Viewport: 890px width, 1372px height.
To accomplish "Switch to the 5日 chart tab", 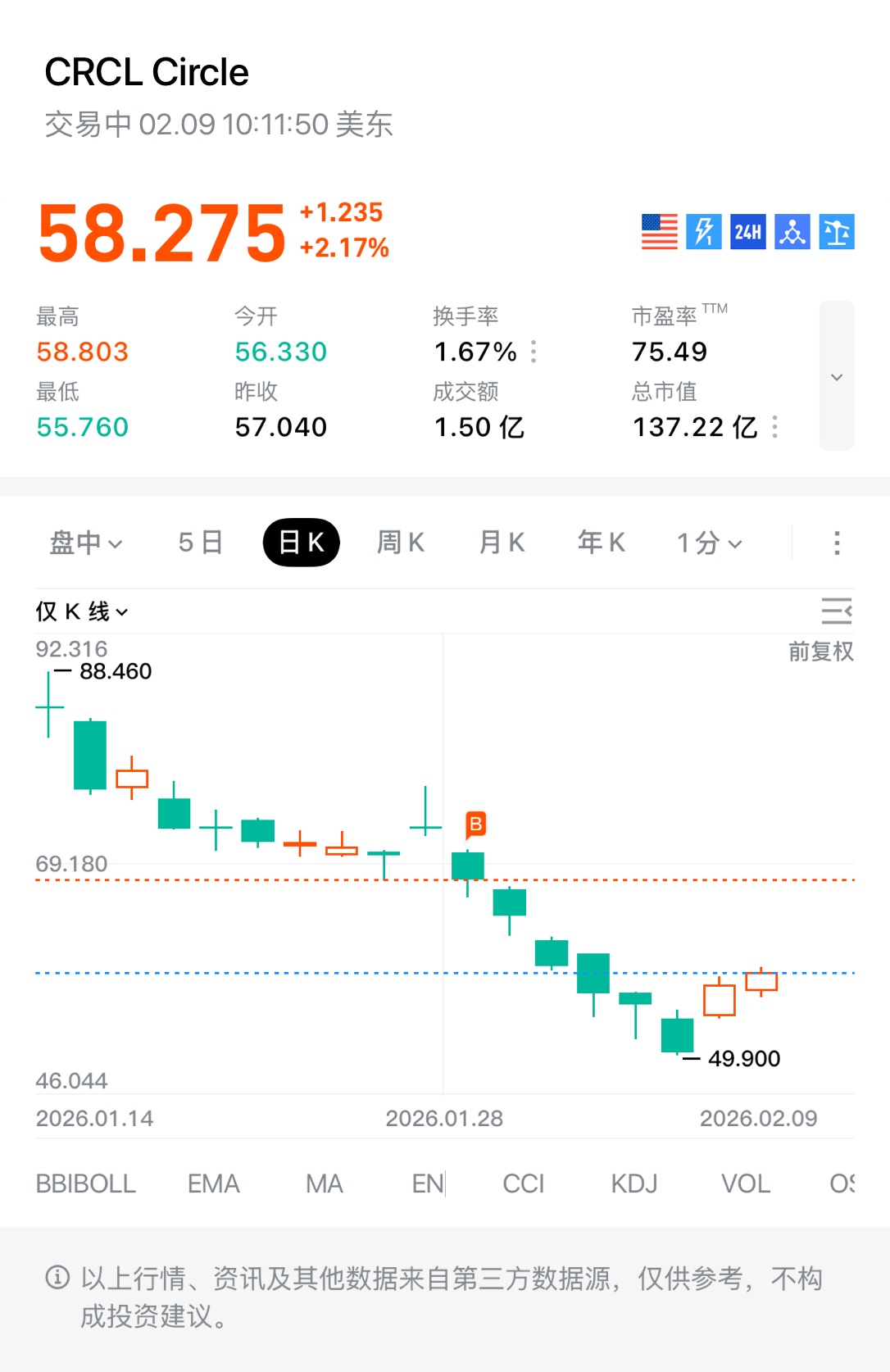I will pyautogui.click(x=201, y=543).
